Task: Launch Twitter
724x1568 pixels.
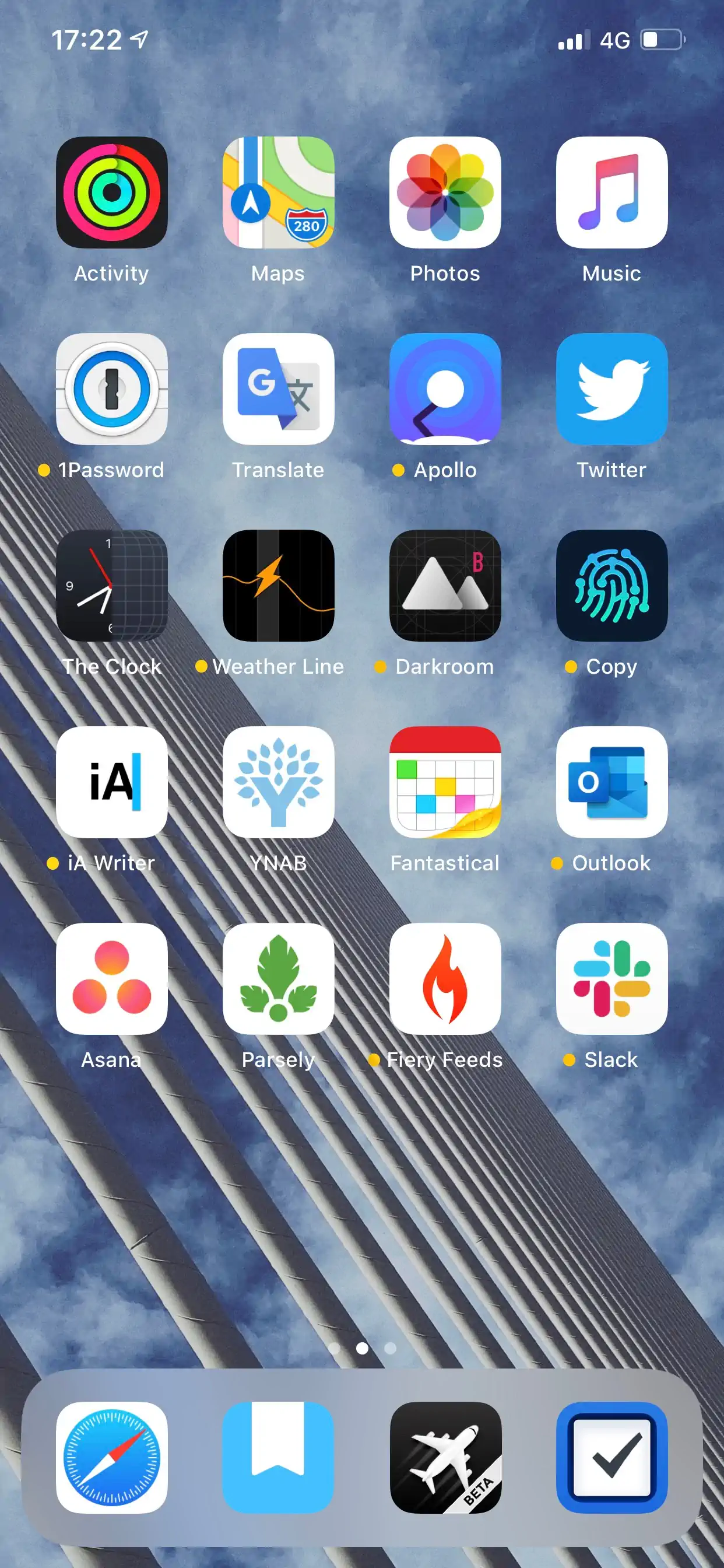Action: tap(611, 389)
